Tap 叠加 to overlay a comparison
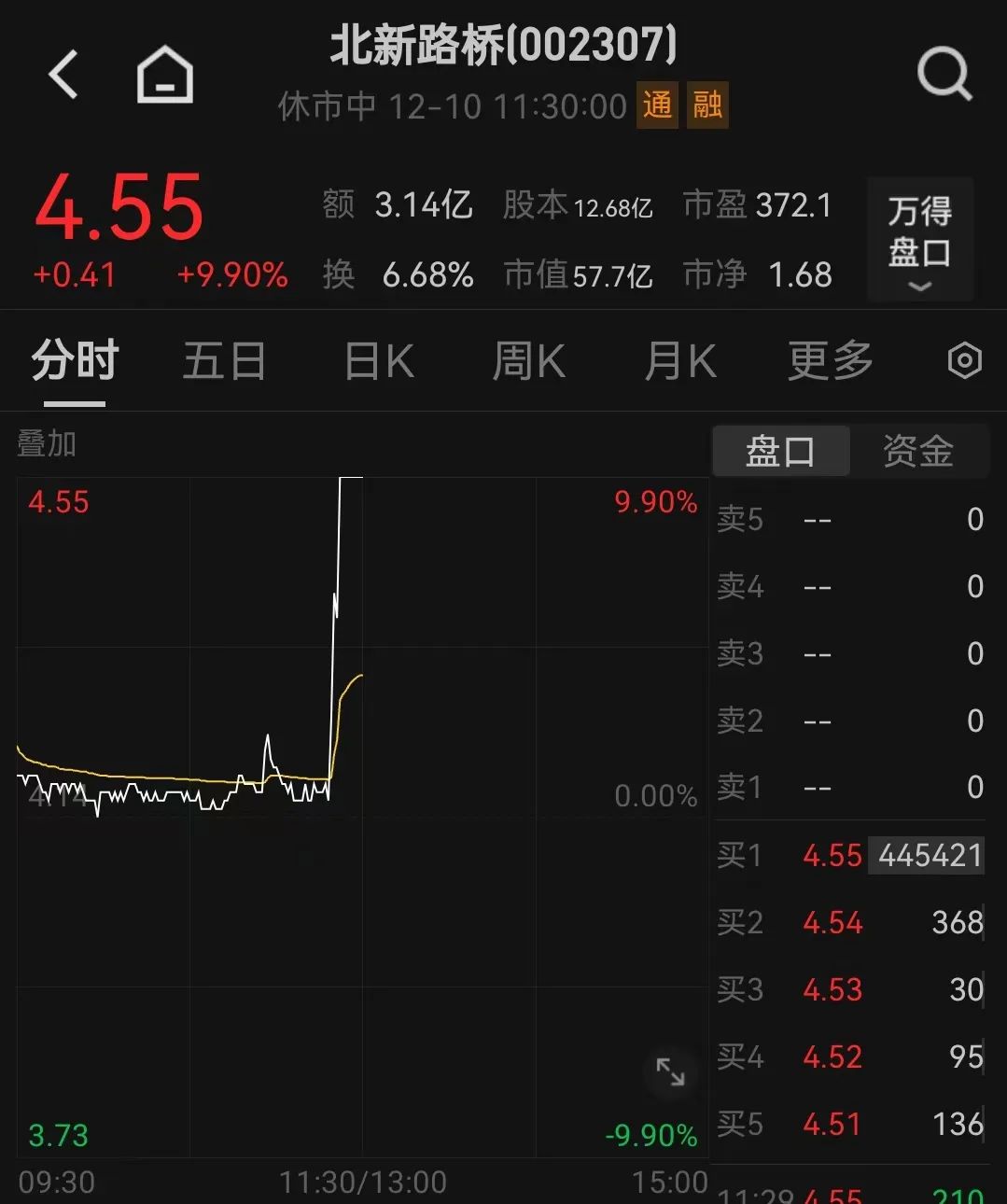Screen dimensions: 1007x1204 47,444
